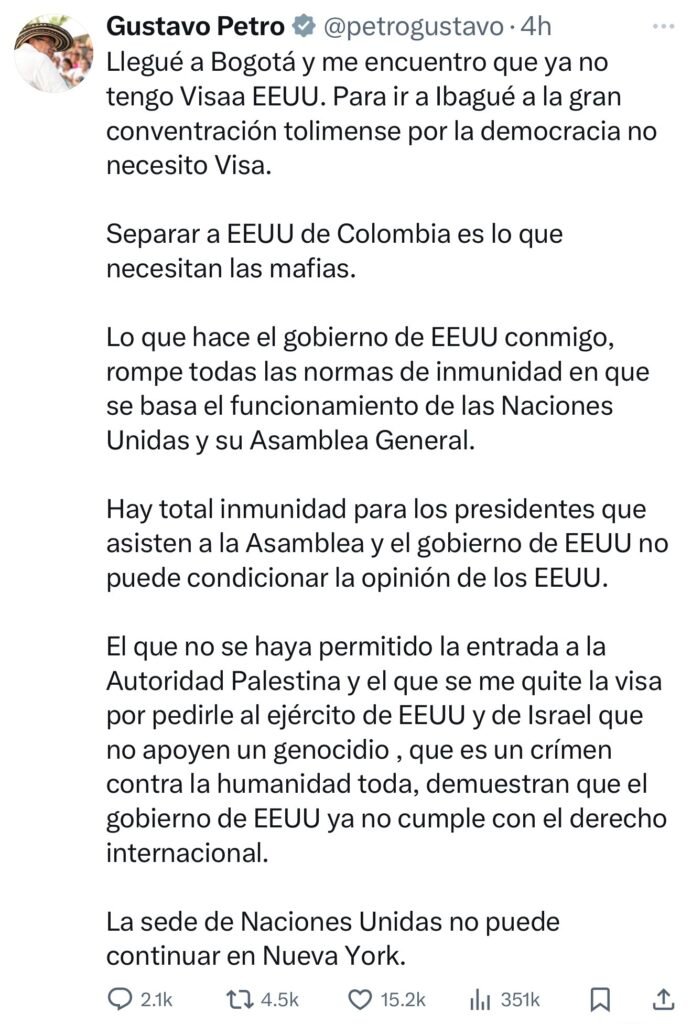Viewport: 692px width, 1024px height.
Task: Open the tweet's overflow menu
Action: click(661, 25)
